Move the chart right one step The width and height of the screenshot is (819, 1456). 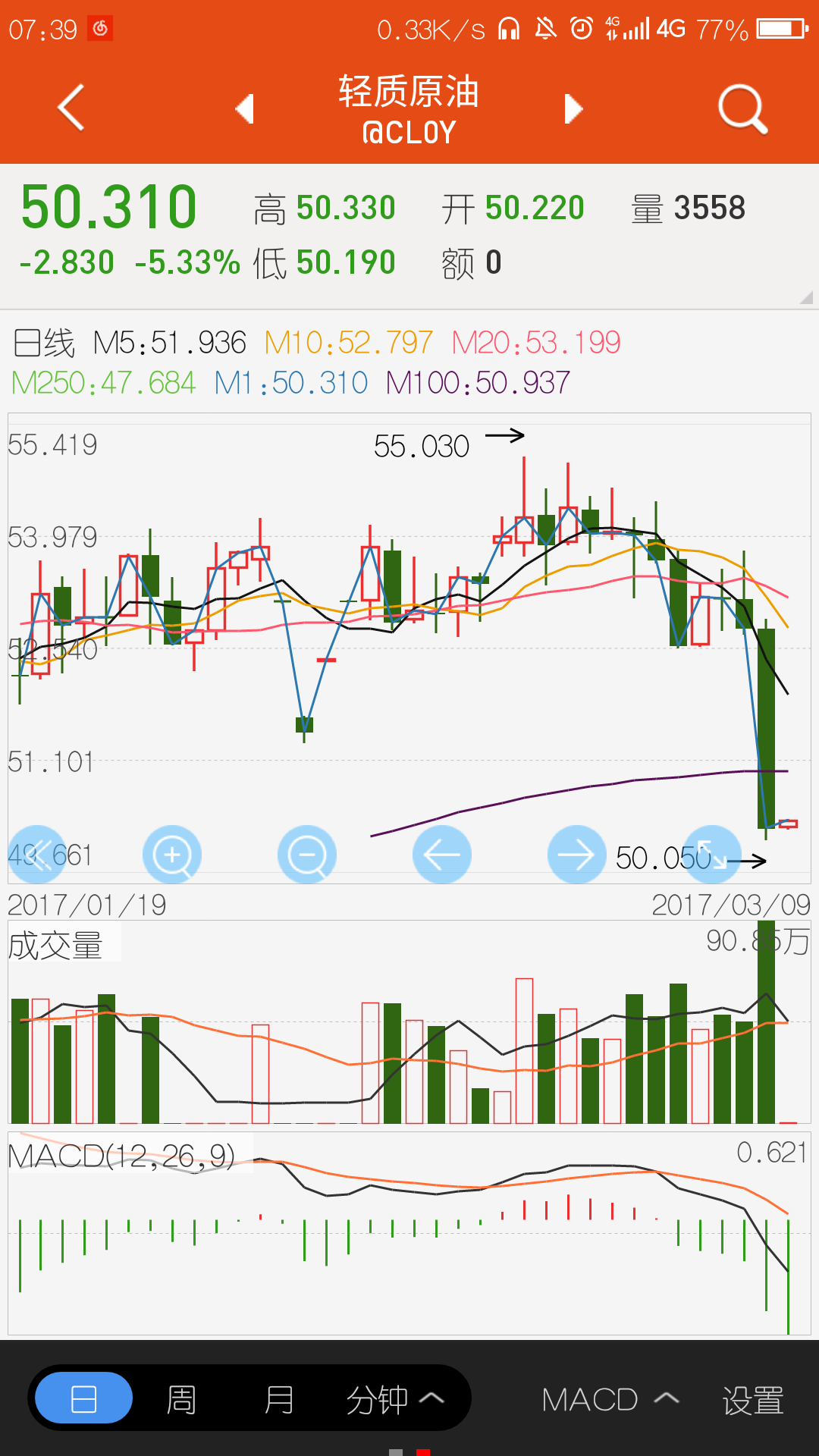click(x=576, y=855)
